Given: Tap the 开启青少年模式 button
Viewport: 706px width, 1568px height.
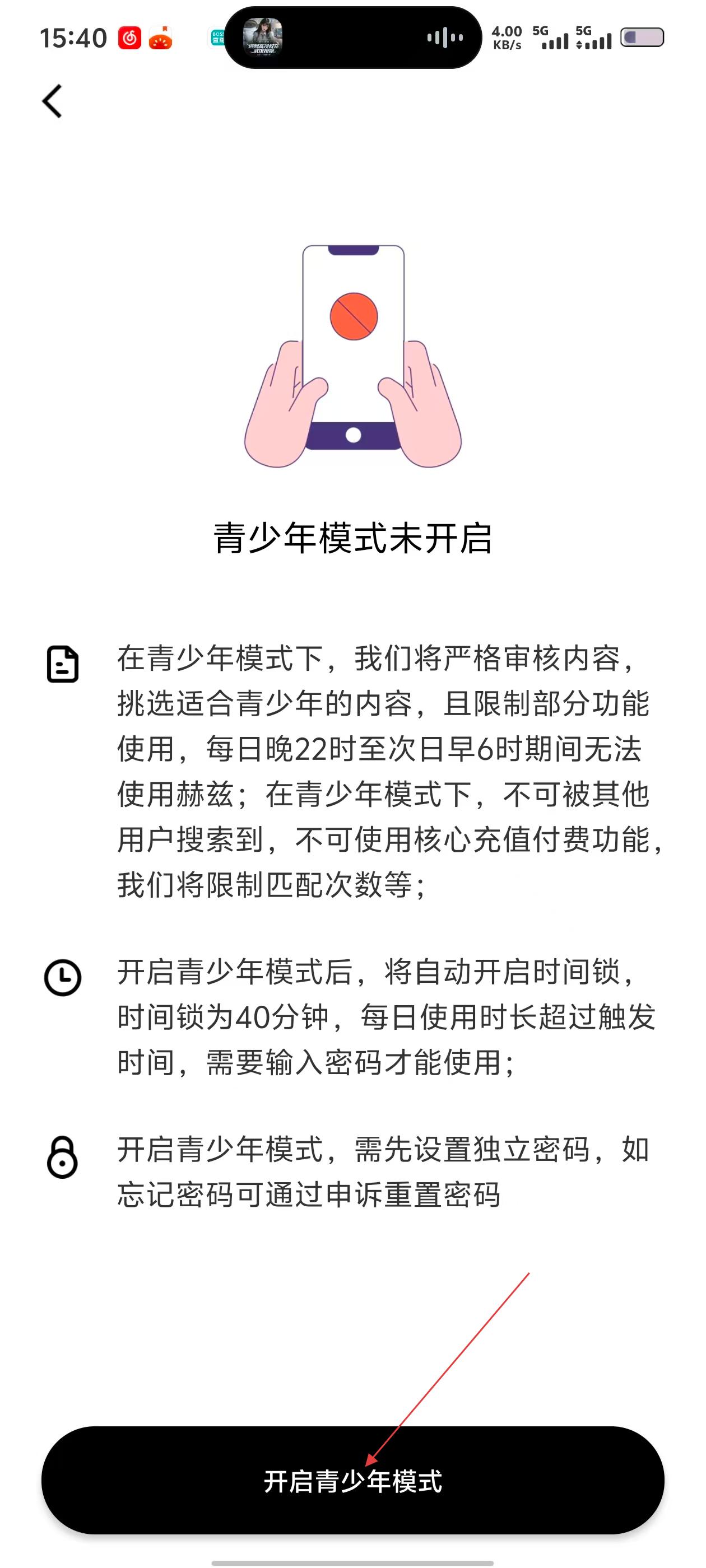Looking at the screenshot, I should tap(352, 1480).
